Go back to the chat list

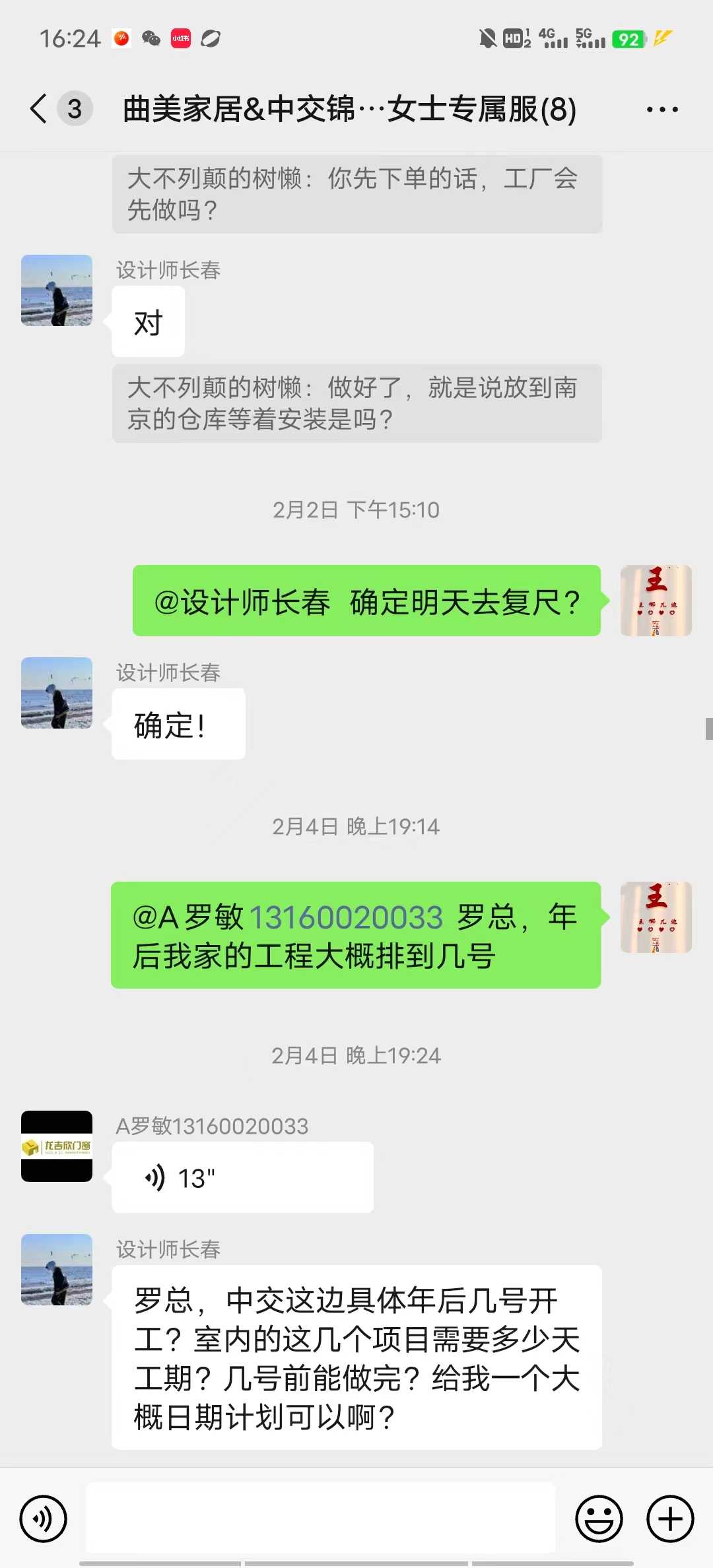click(40, 109)
